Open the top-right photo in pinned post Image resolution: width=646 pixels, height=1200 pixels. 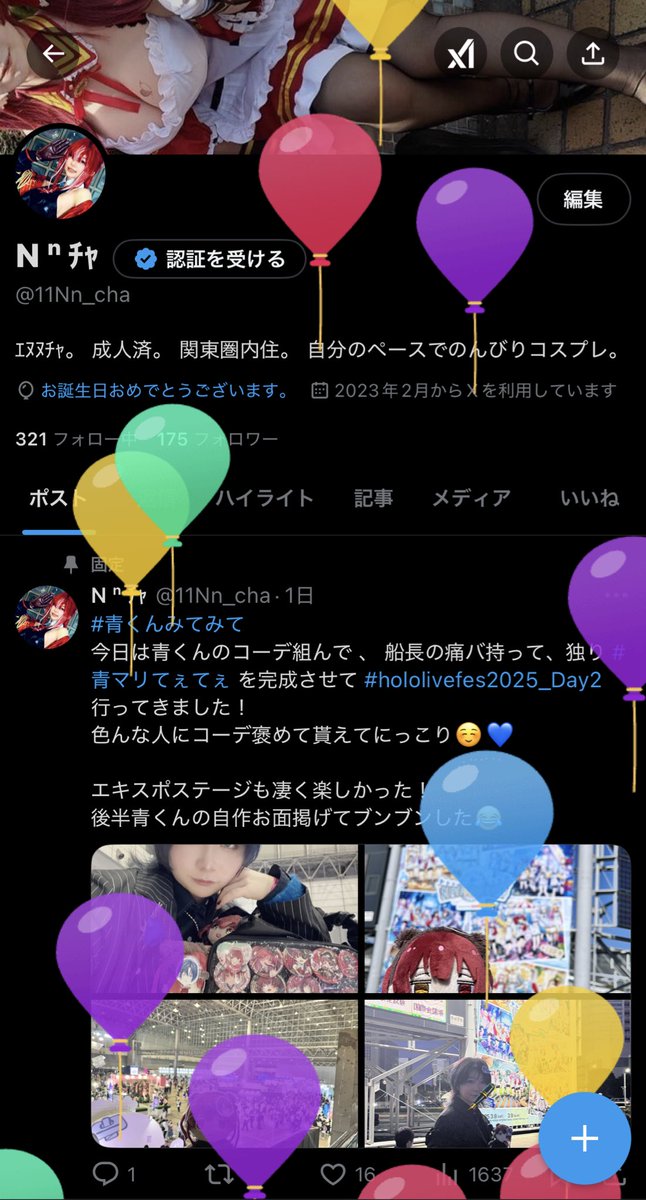497,920
